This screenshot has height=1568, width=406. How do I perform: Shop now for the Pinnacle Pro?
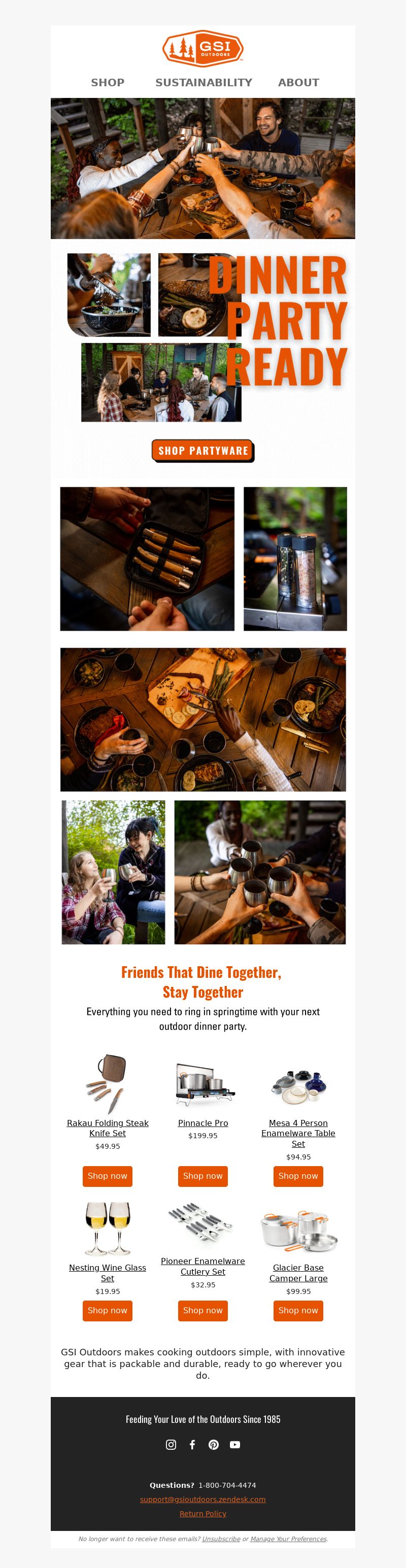(202, 1175)
